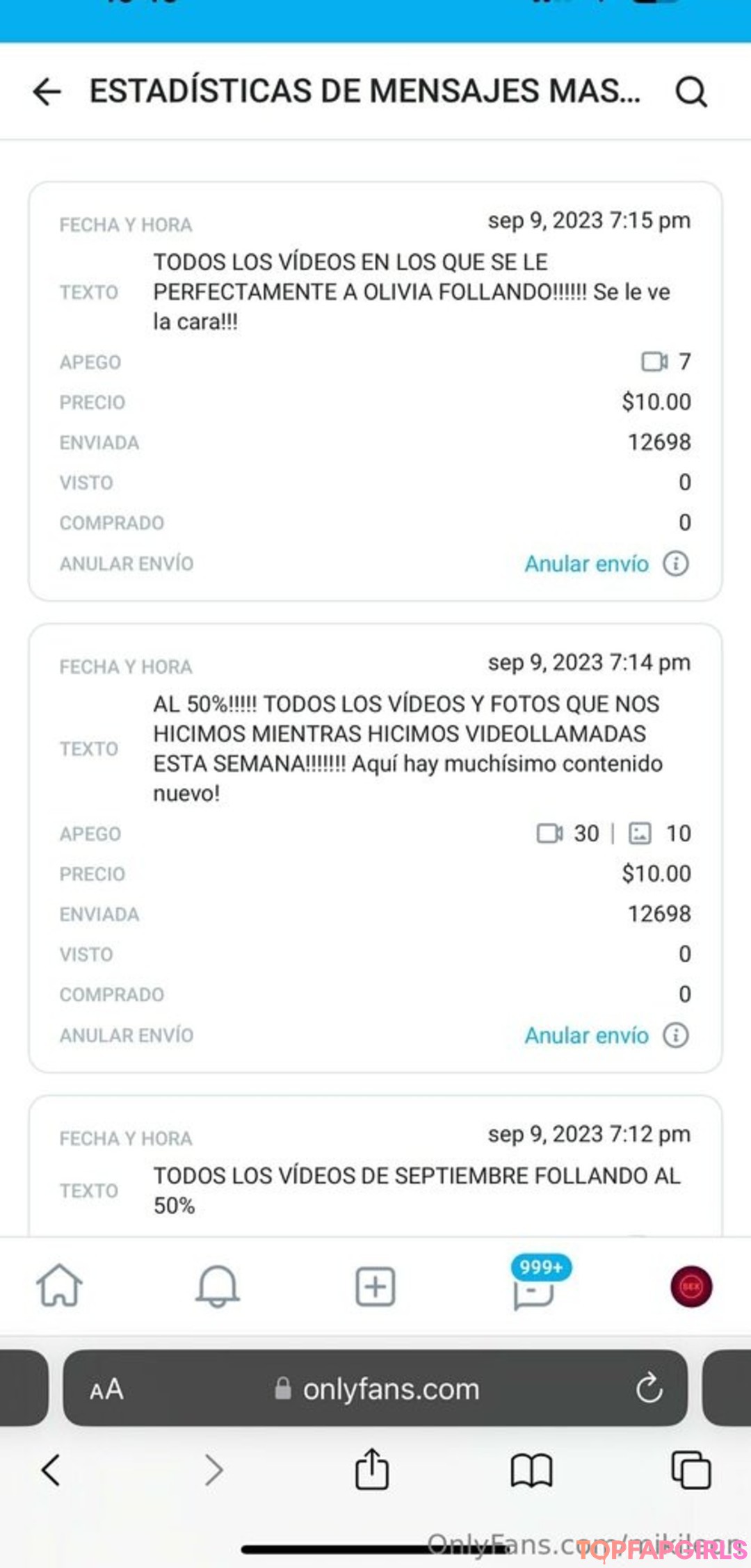Reload the page

click(649, 1389)
